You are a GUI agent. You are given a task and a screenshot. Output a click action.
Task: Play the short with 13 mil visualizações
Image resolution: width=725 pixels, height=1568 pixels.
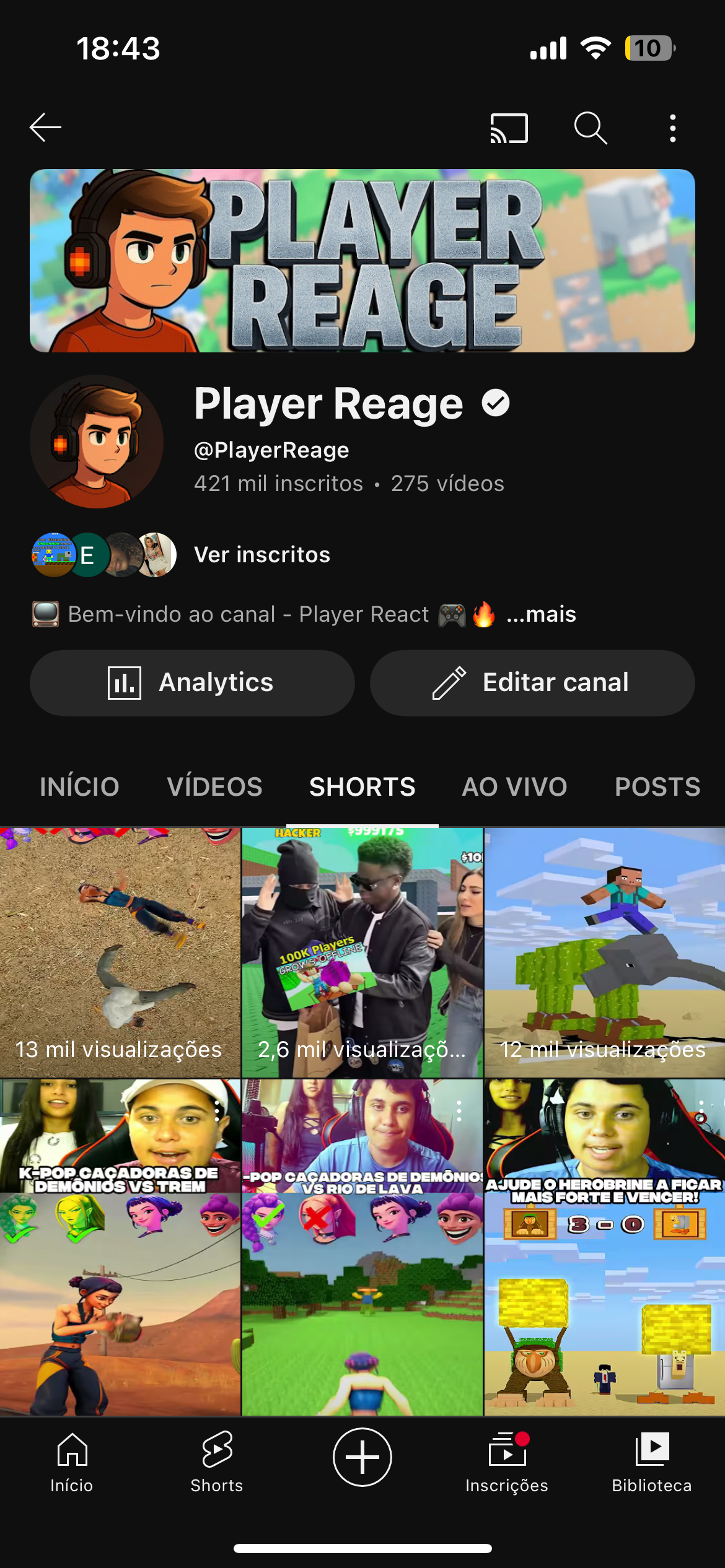[120, 954]
